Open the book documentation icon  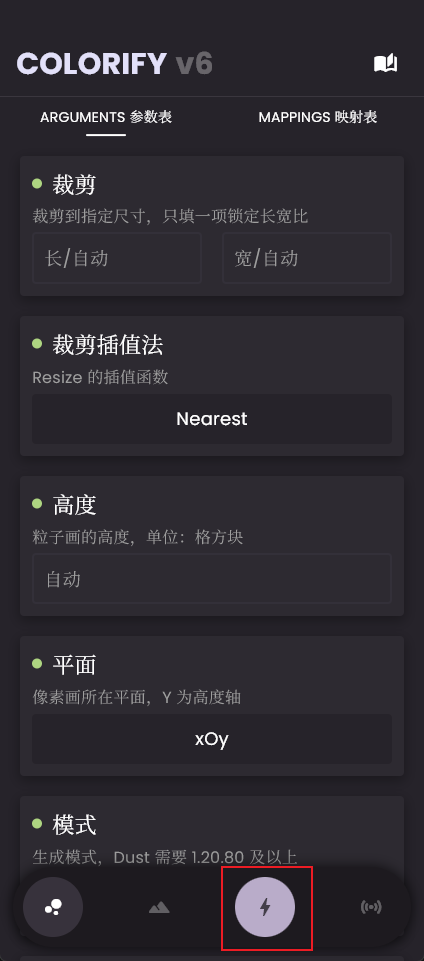click(x=385, y=64)
